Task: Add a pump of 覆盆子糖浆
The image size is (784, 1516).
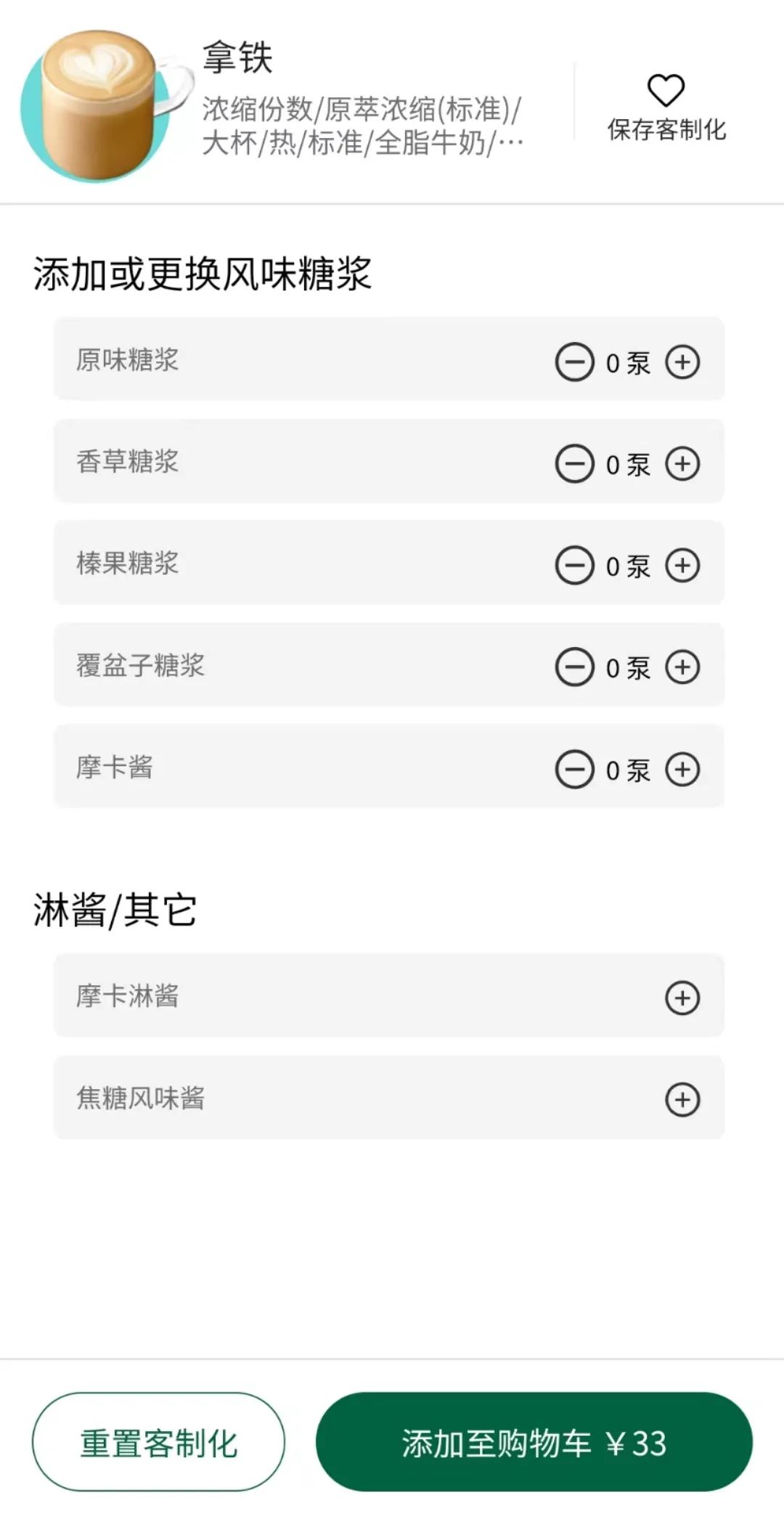Action: click(x=682, y=667)
